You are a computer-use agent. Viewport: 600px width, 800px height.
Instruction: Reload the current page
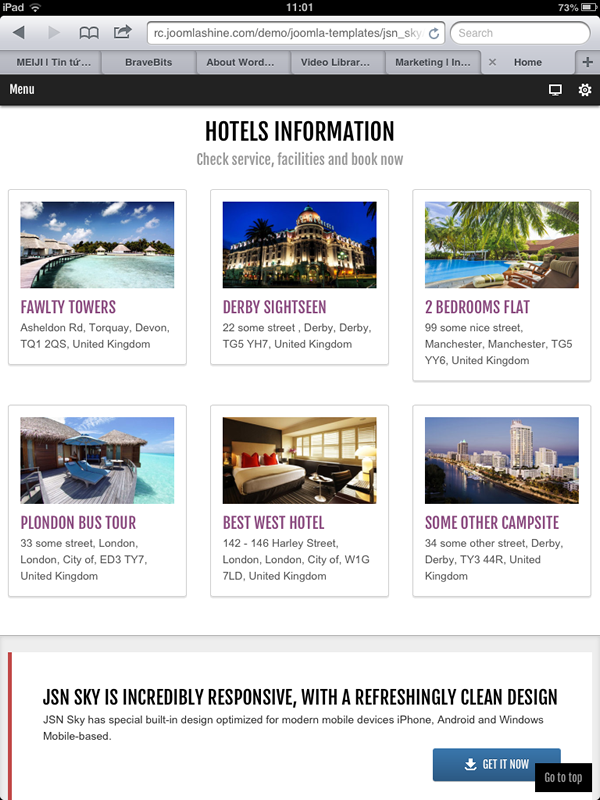click(434, 33)
